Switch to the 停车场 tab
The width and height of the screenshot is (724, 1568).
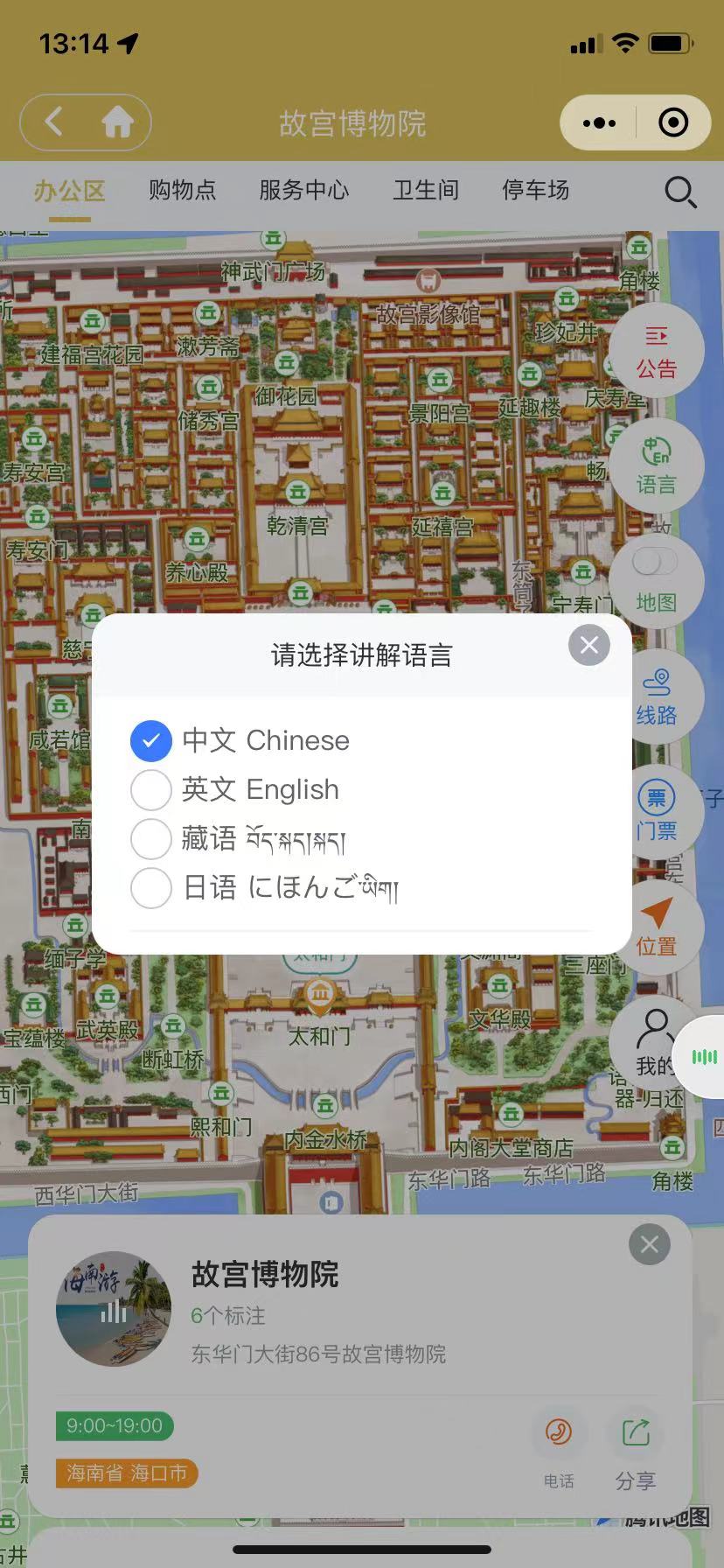coord(535,190)
